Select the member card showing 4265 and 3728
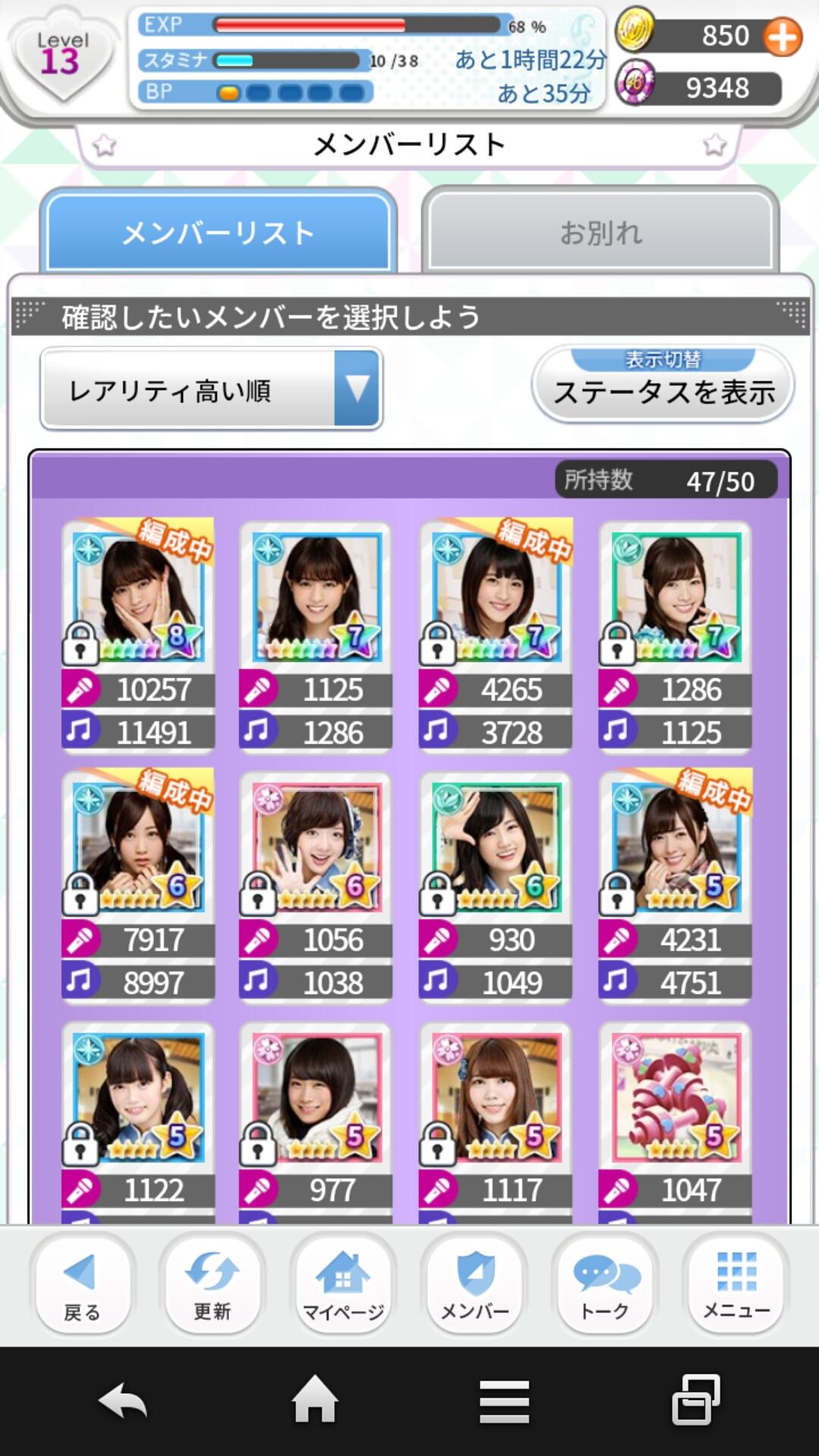 [496, 599]
